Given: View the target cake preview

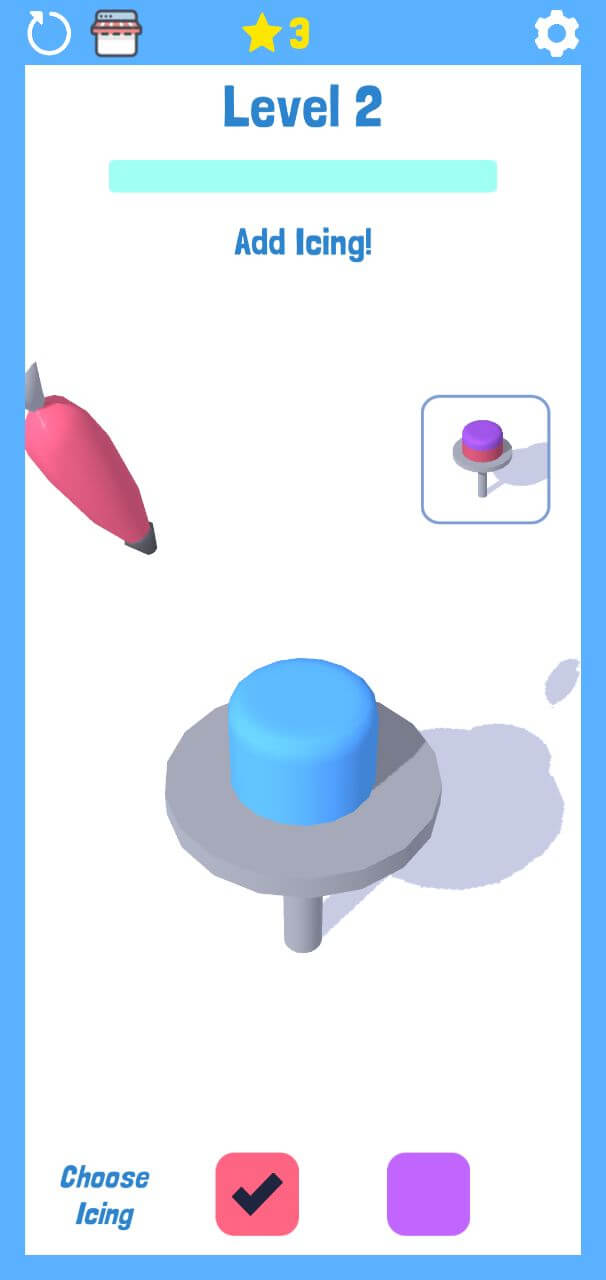Looking at the screenshot, I should [x=485, y=459].
